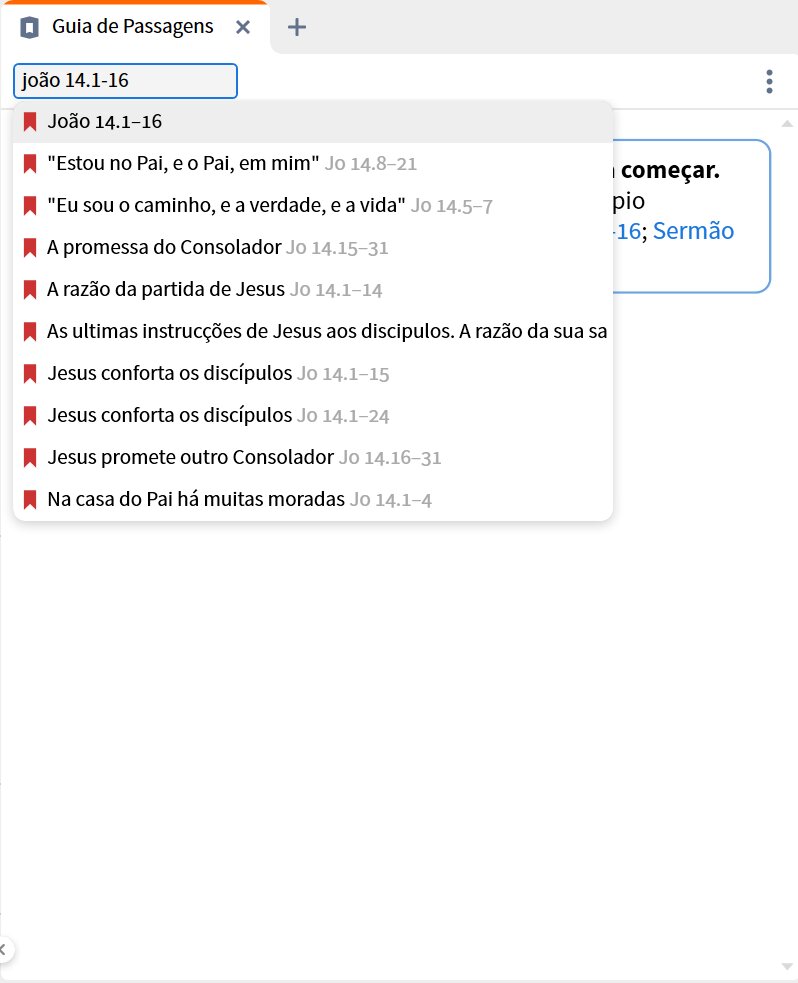This screenshot has height=983, width=798.
Task: Open the three-dot overflow menu
Action: click(768, 82)
